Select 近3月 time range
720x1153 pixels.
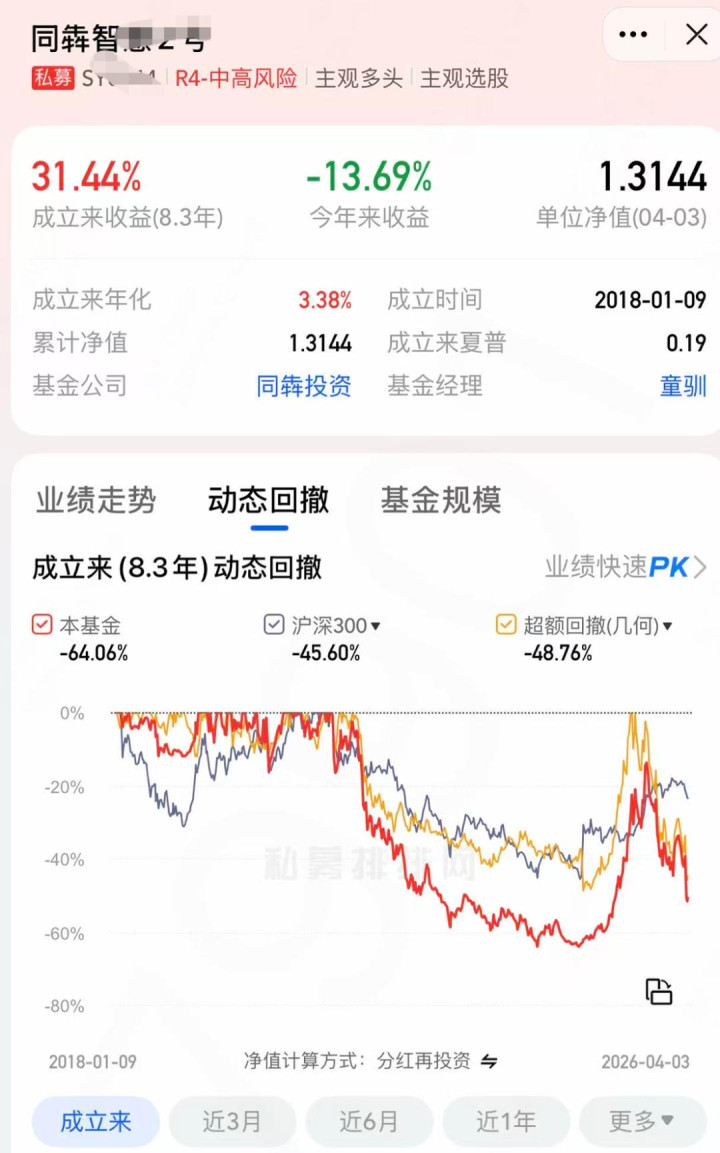point(232,1121)
